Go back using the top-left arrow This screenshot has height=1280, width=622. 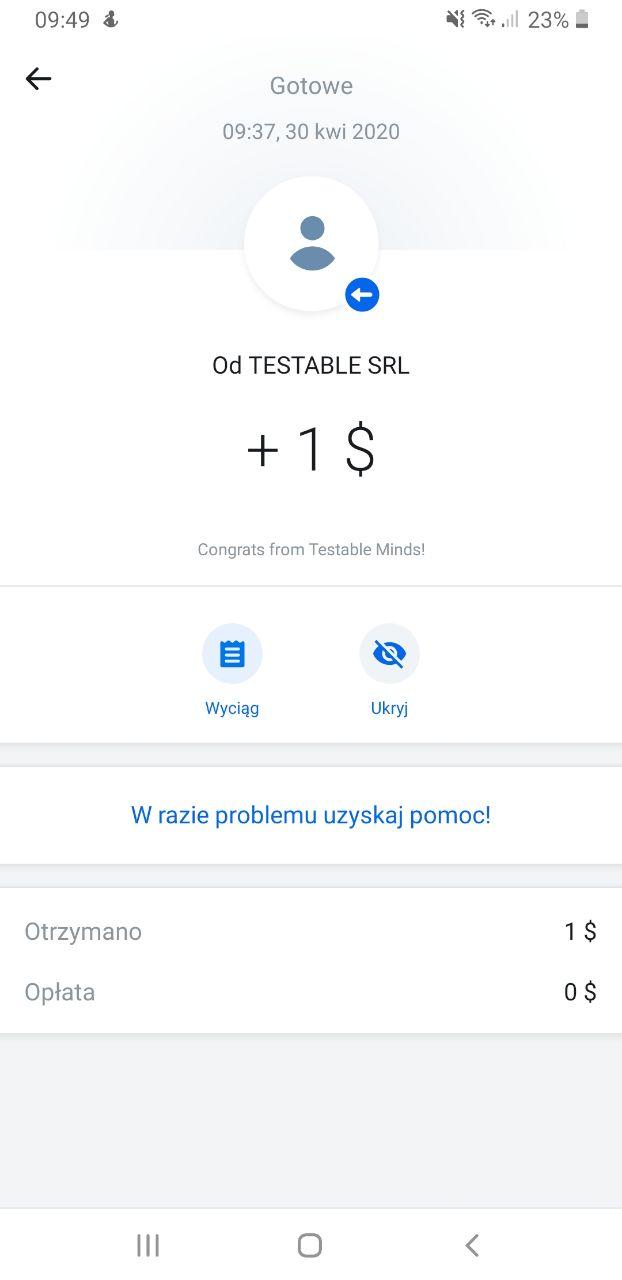click(38, 79)
